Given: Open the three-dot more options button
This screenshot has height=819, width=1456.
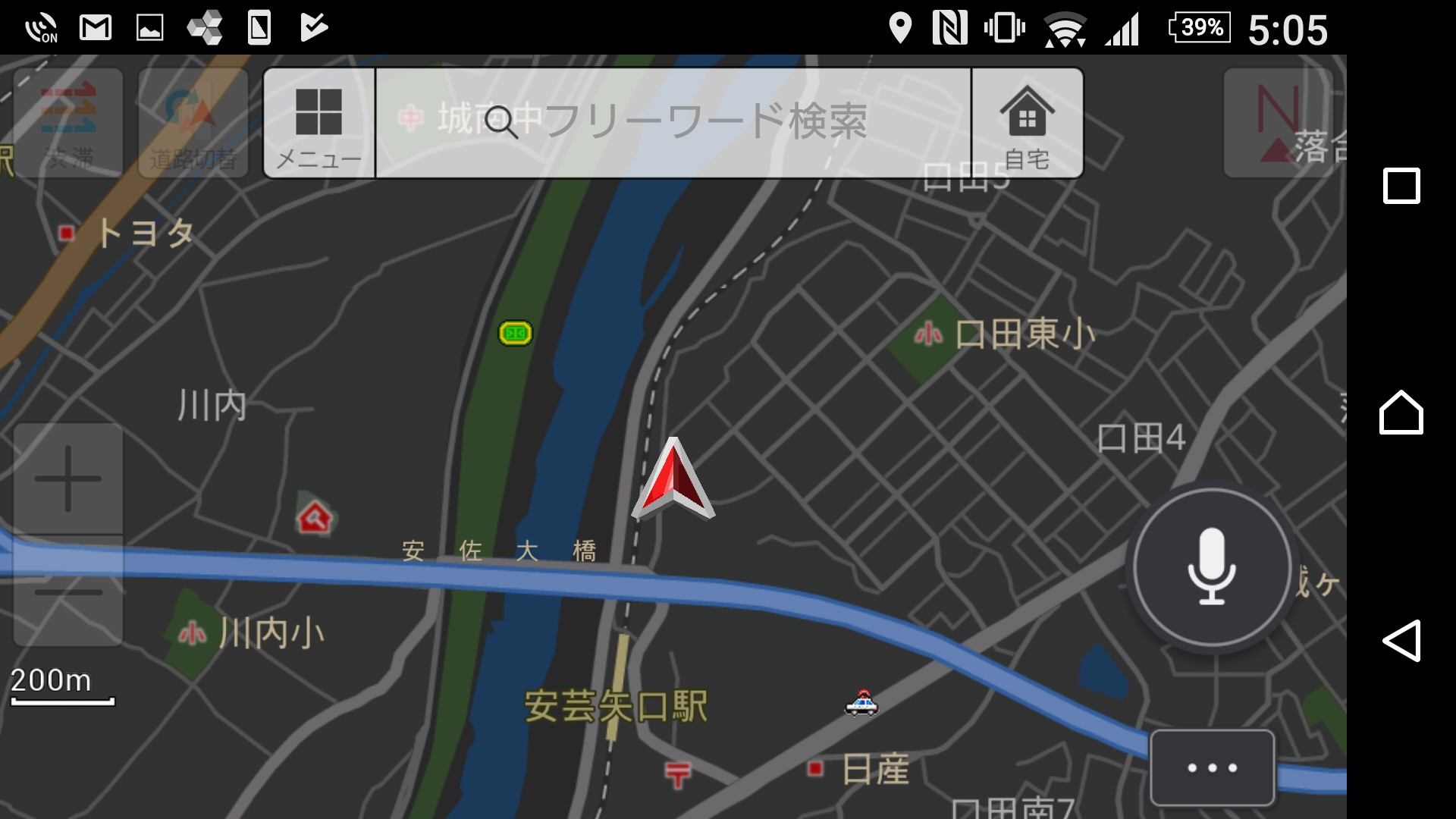Looking at the screenshot, I should point(1212,767).
